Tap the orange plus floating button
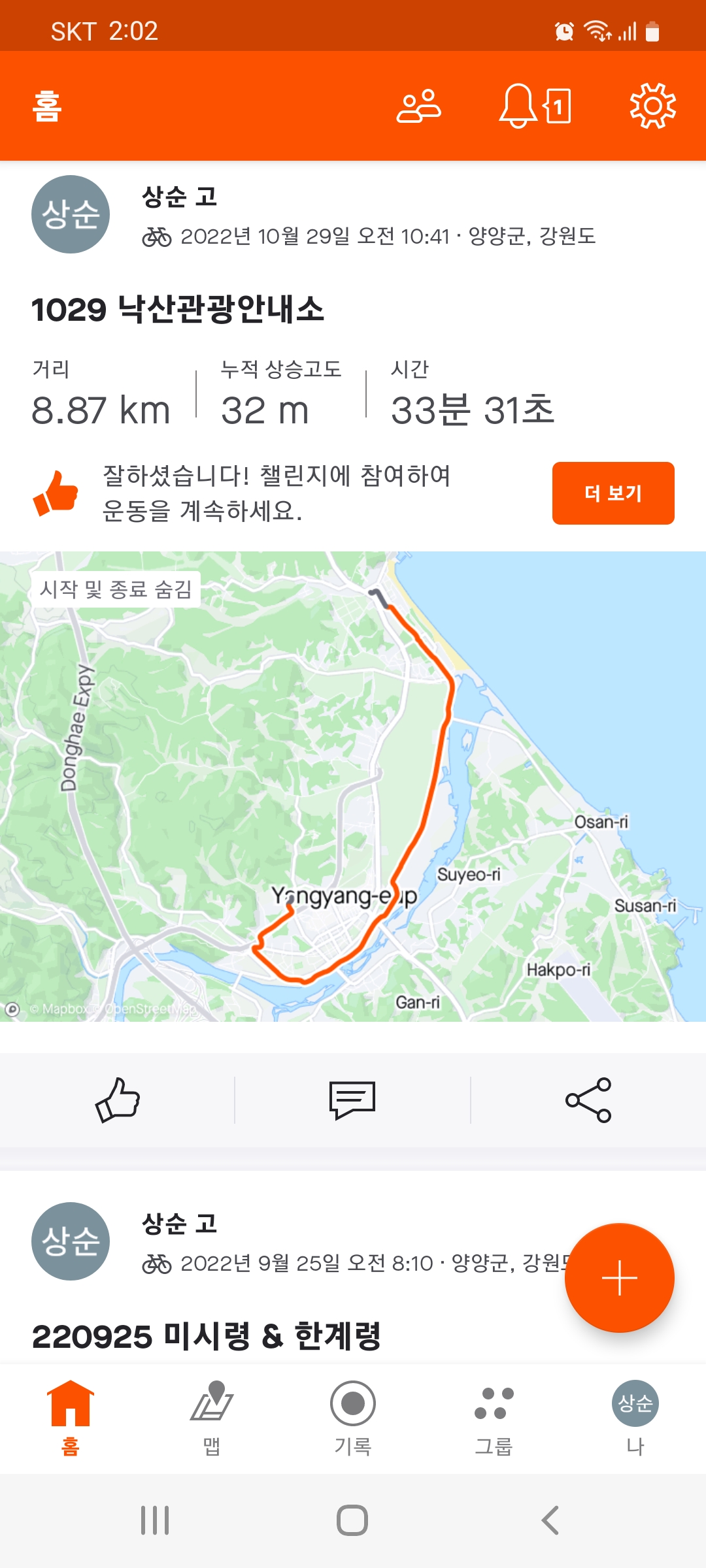This screenshot has height=1568, width=706. click(x=619, y=1278)
